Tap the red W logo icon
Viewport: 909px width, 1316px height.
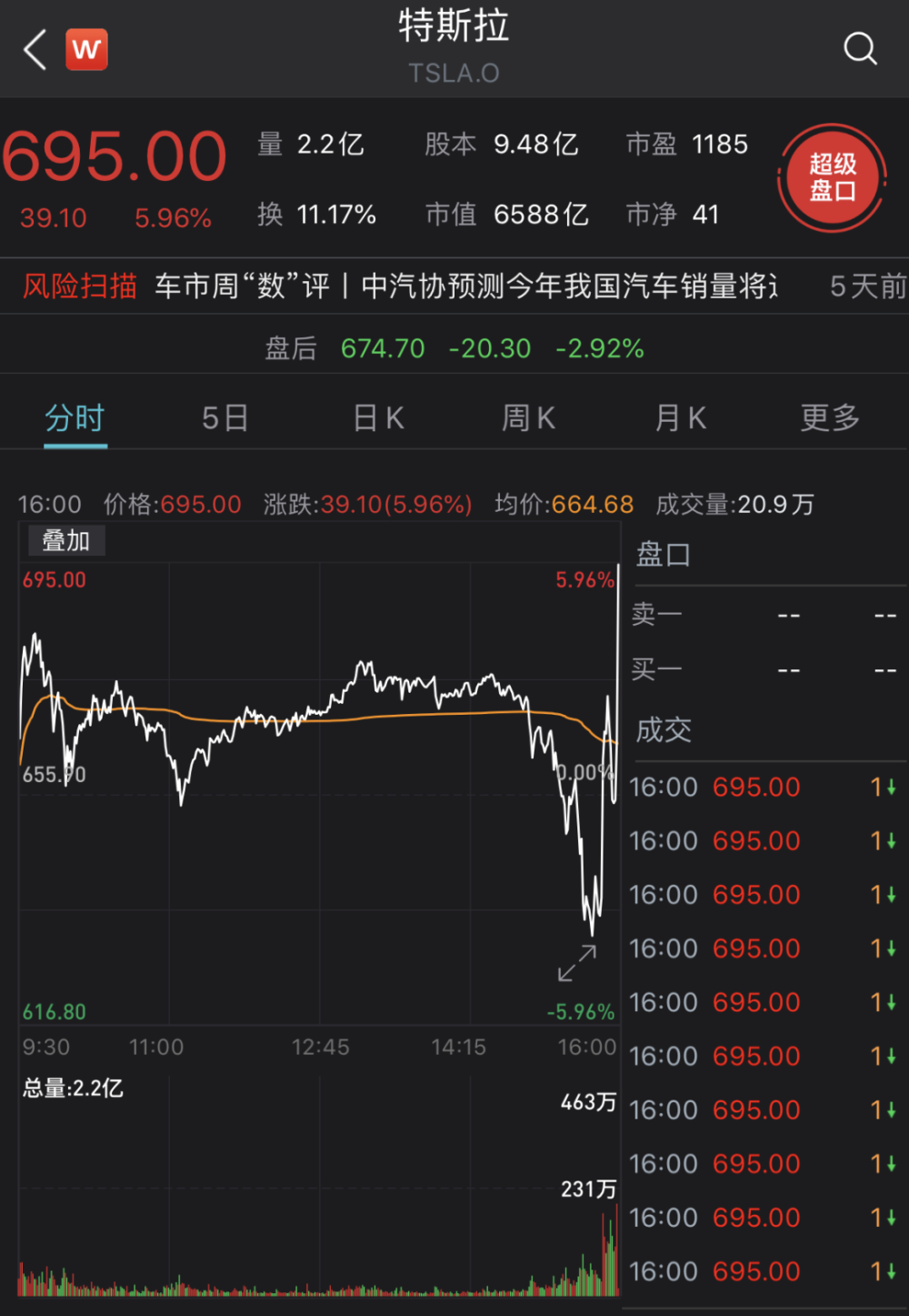point(86,49)
